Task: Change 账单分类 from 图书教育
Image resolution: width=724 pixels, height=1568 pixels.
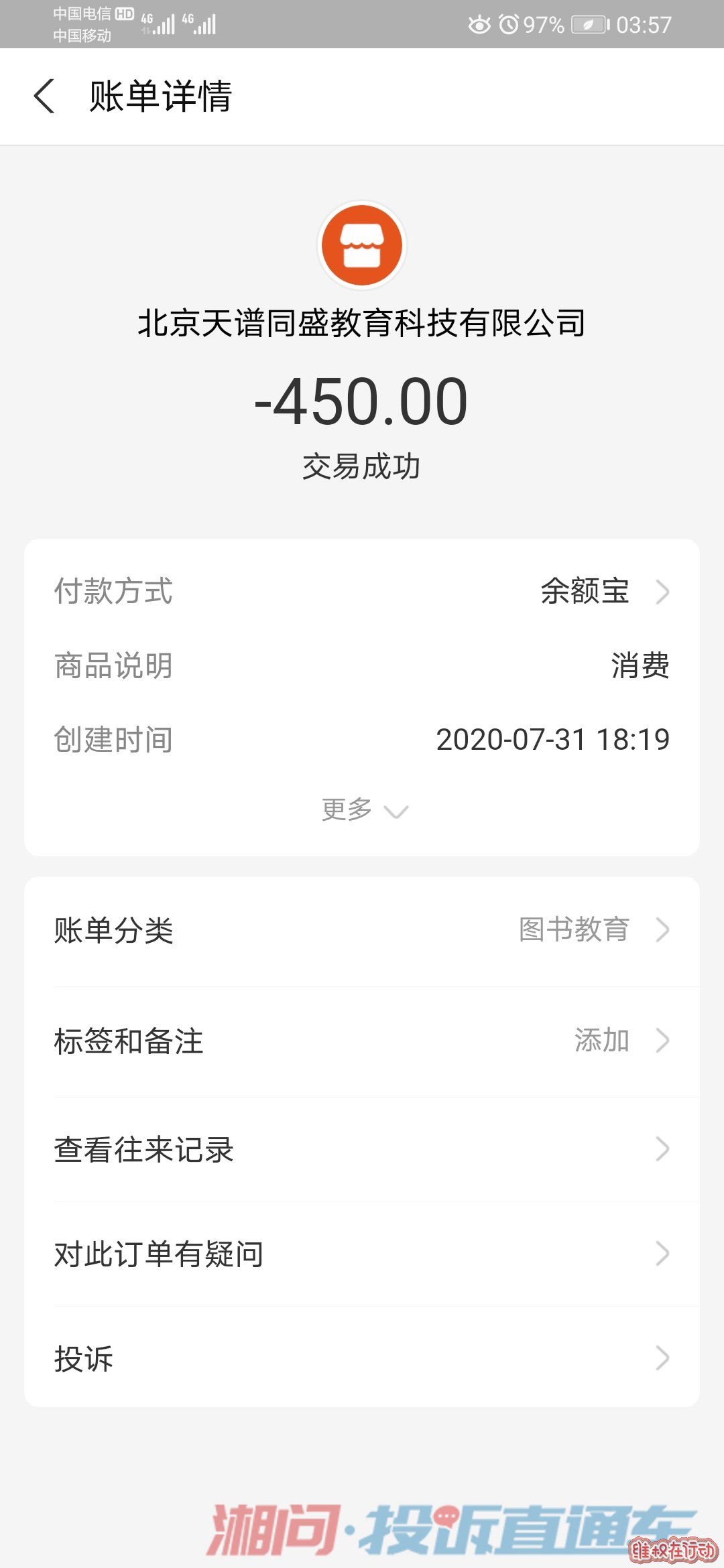Action: click(x=362, y=930)
